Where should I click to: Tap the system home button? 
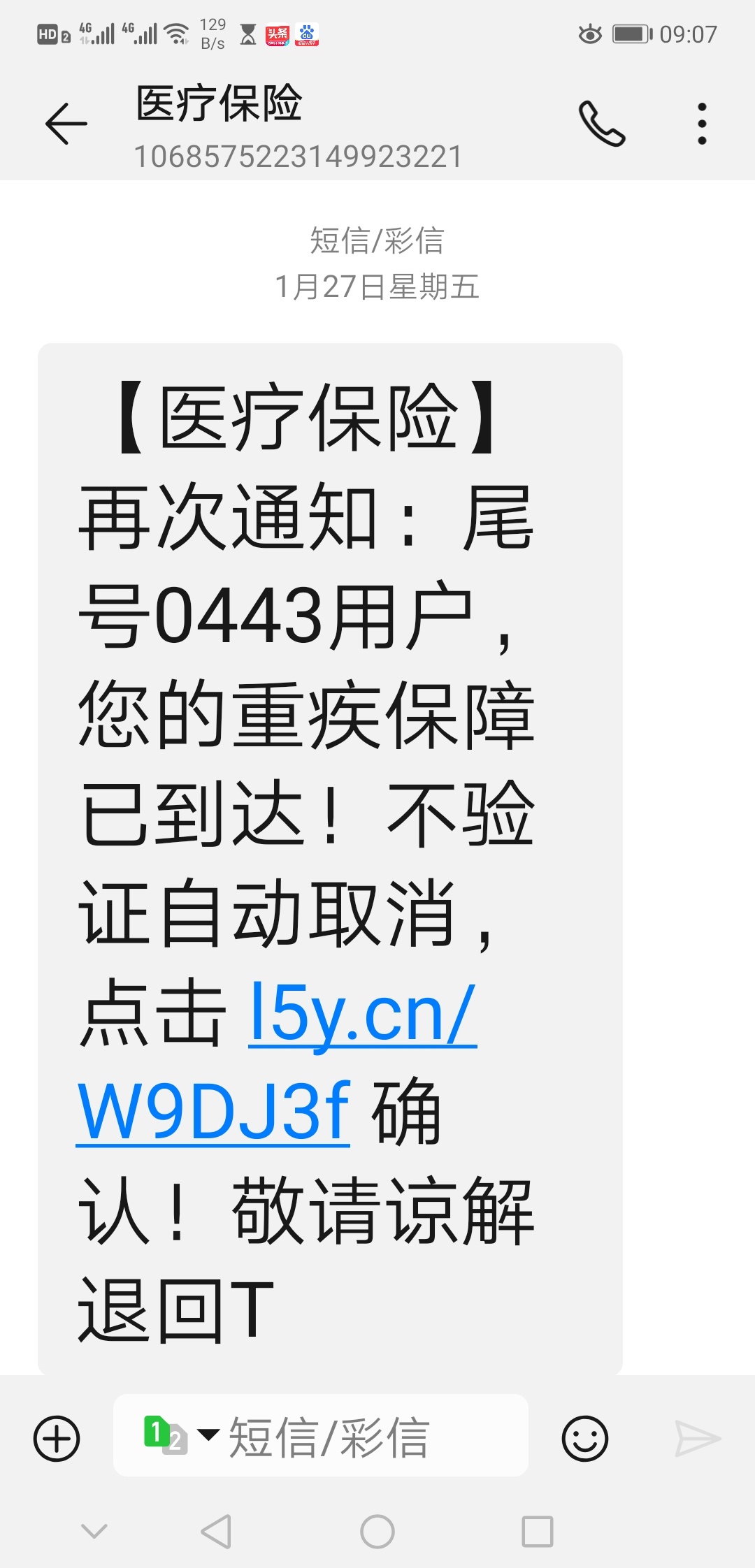[x=377, y=1532]
